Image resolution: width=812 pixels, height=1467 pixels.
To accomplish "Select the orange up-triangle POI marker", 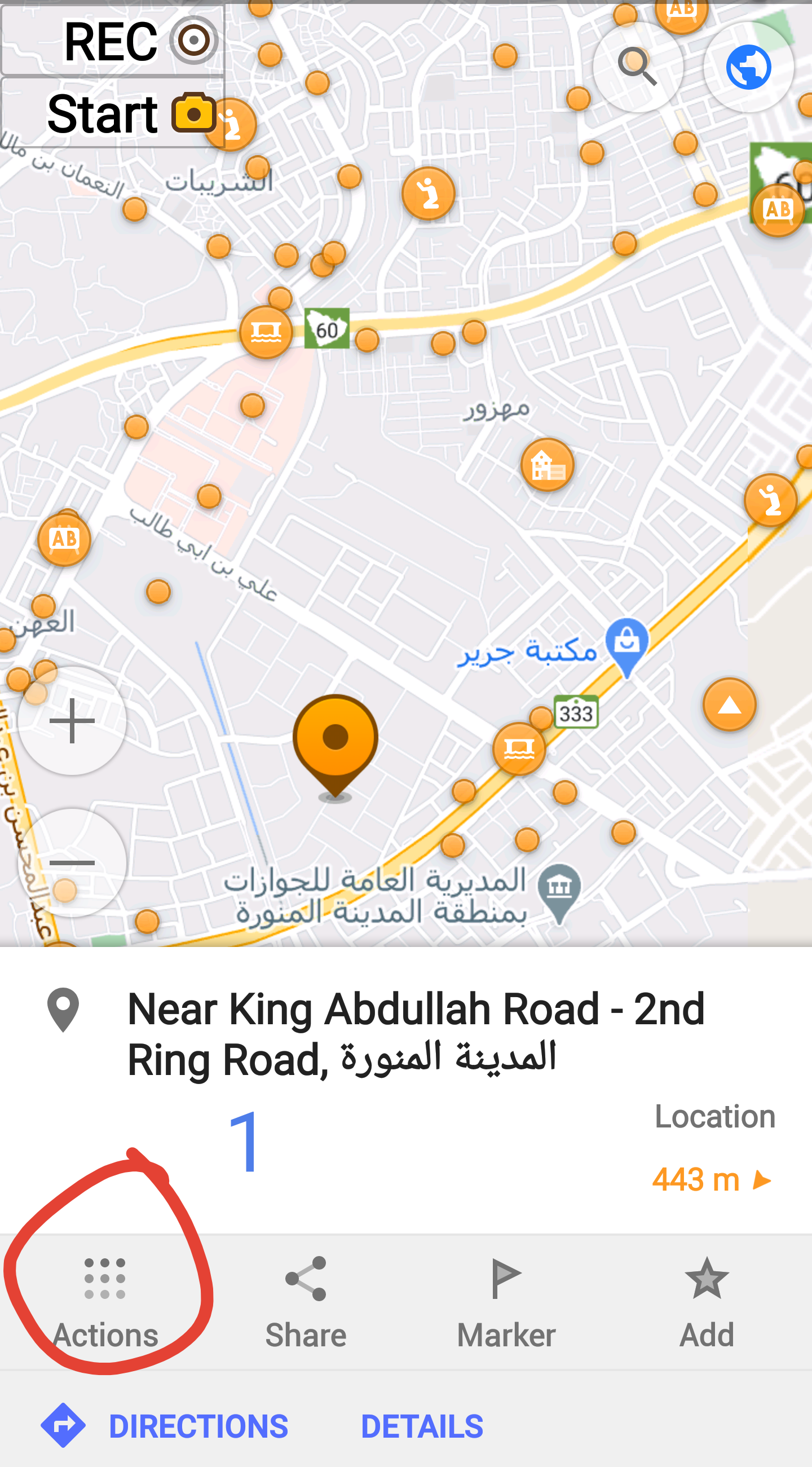I will tap(730, 705).
